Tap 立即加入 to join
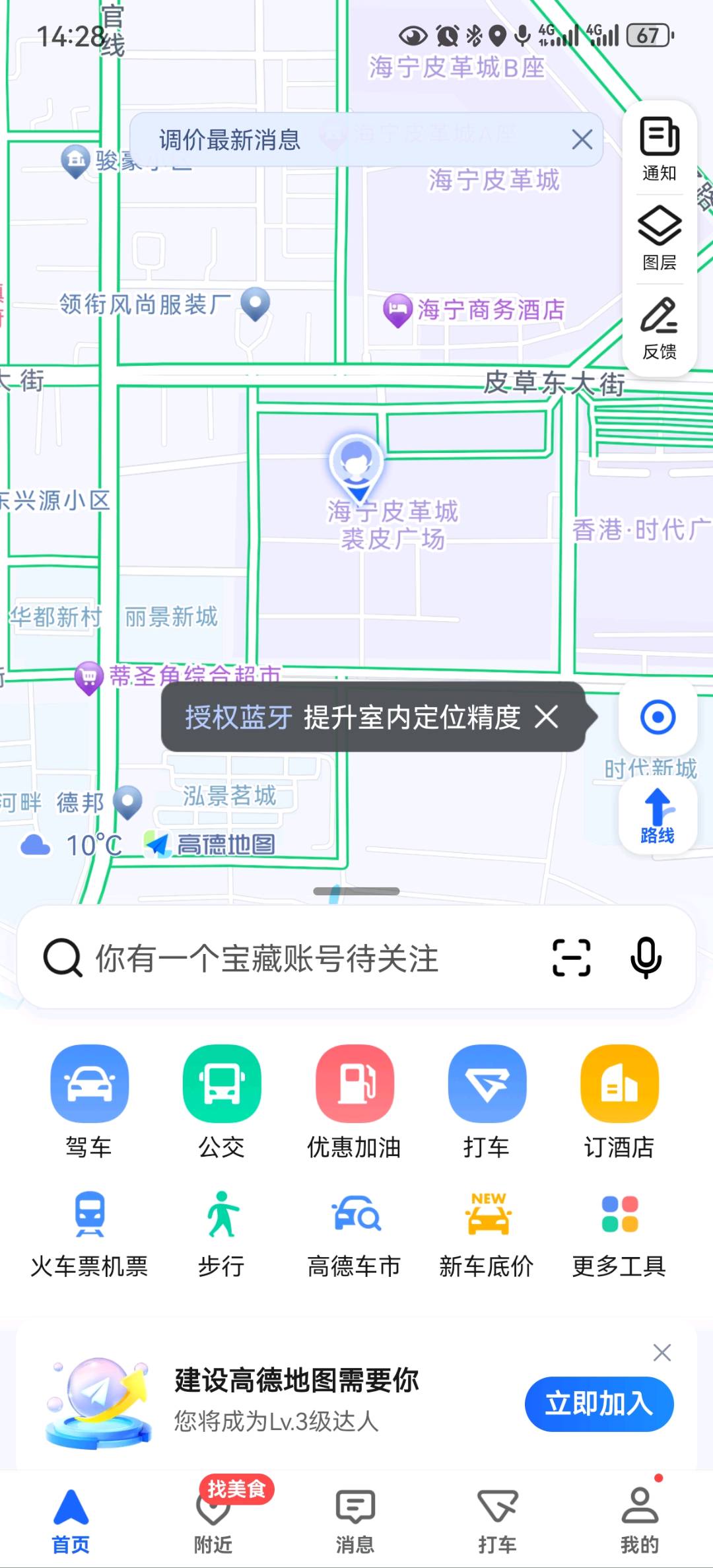The height and width of the screenshot is (1568, 713). 599,1404
